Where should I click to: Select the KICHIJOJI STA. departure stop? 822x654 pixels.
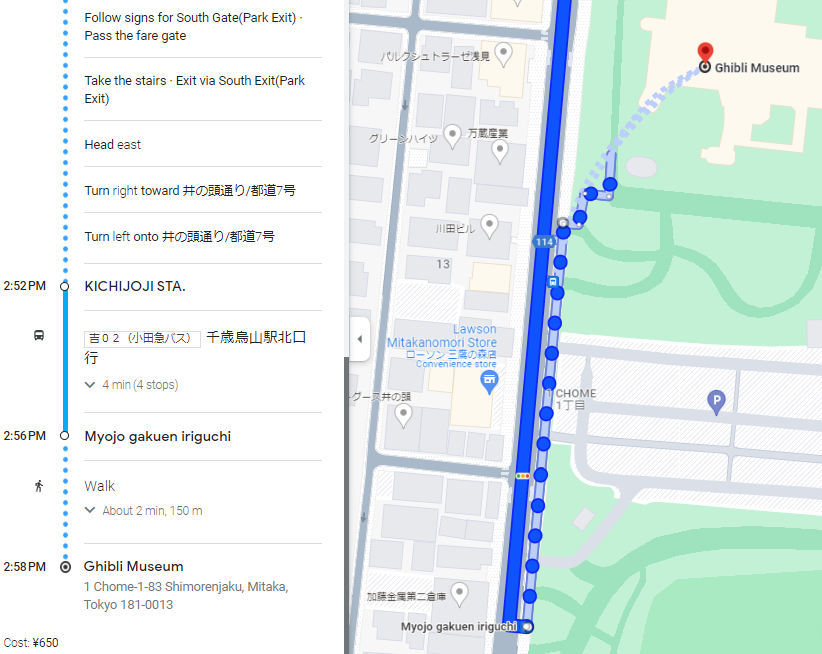[135, 286]
